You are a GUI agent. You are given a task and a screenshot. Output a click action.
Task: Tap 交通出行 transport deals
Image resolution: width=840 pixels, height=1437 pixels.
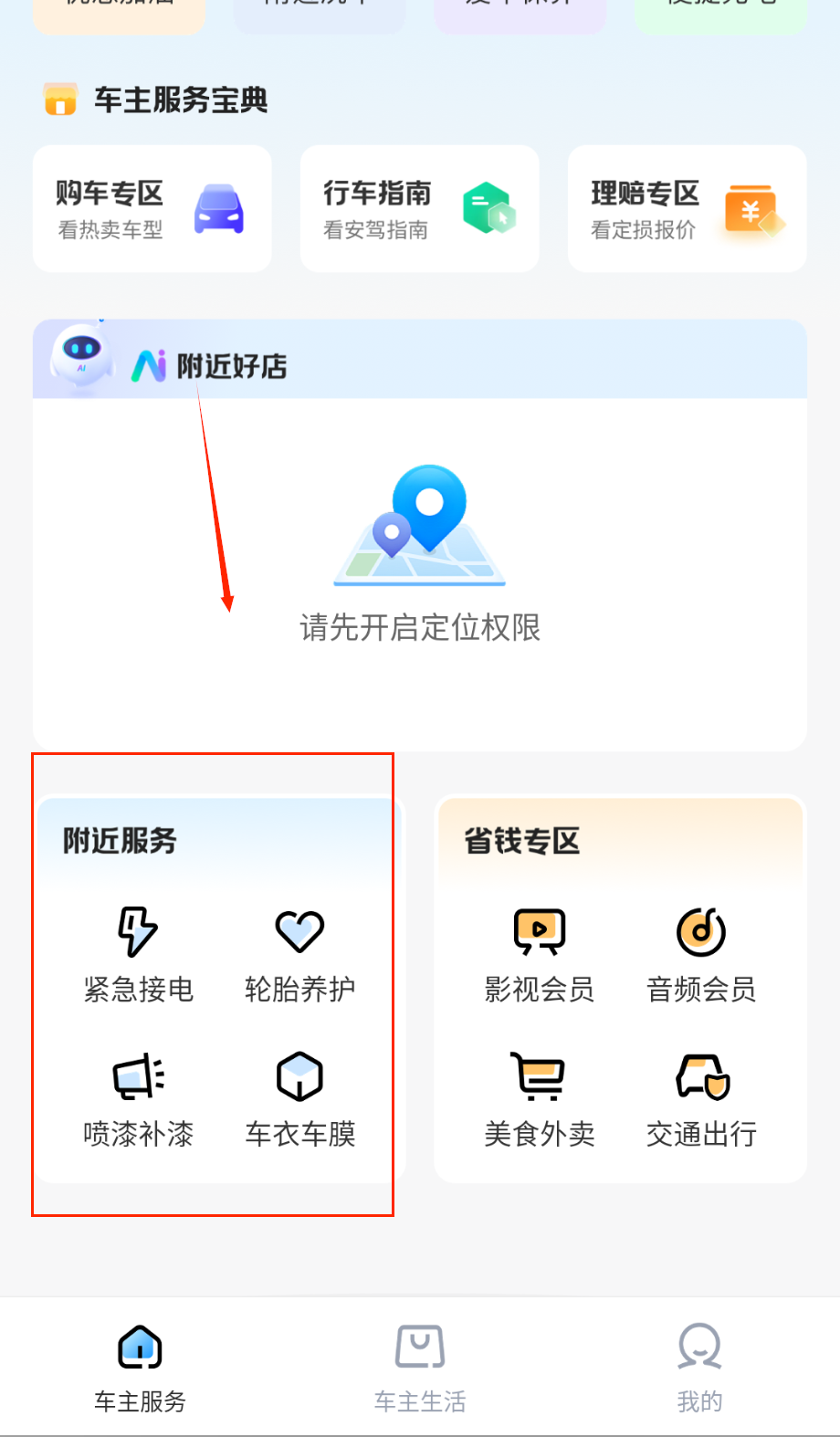[x=701, y=1099]
